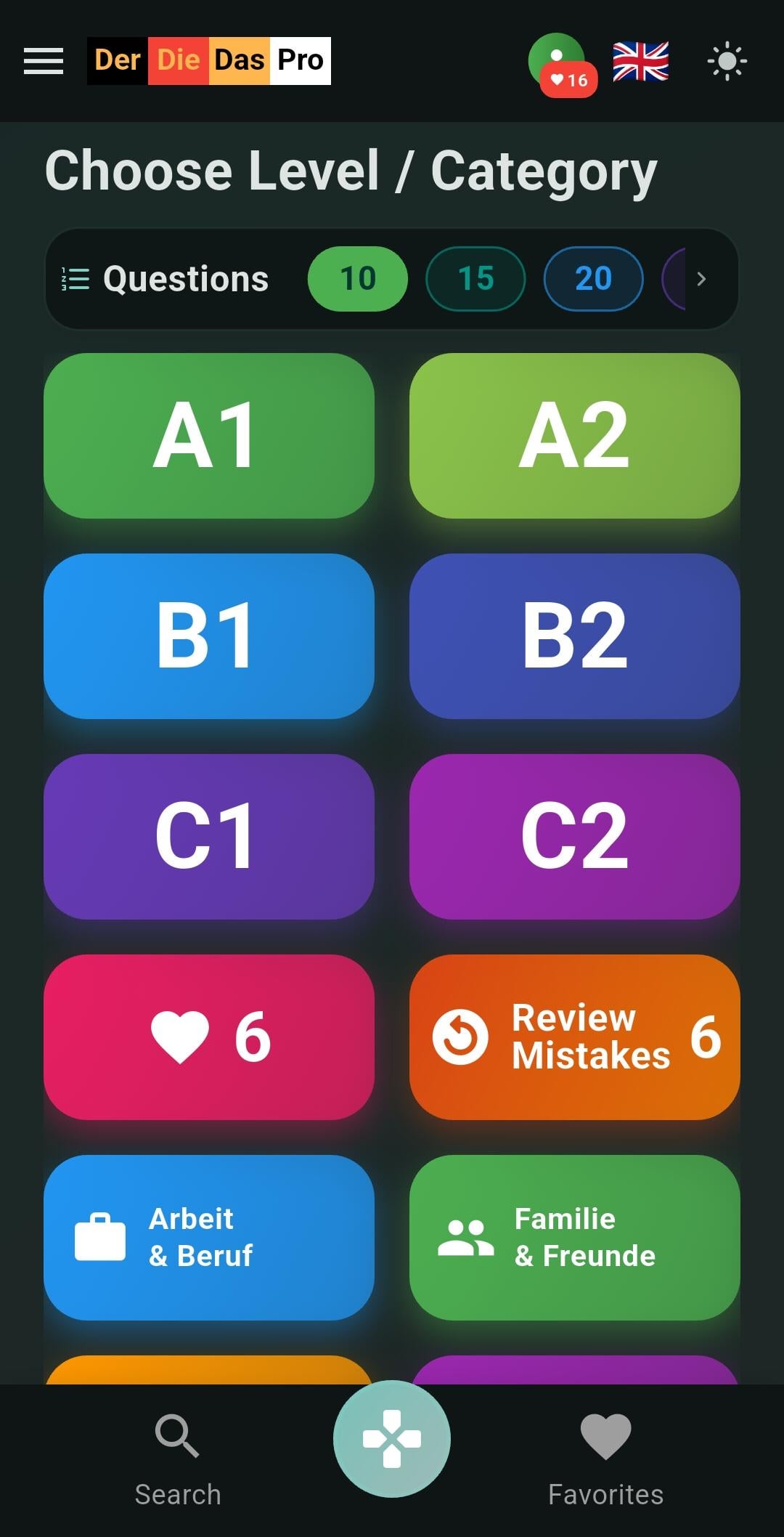
Task: Start the A2 level
Action: tap(574, 436)
